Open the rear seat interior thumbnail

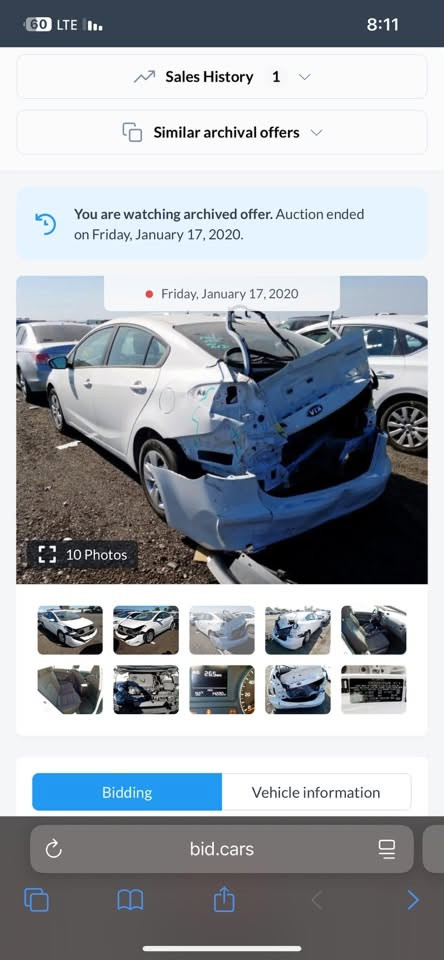point(70,689)
